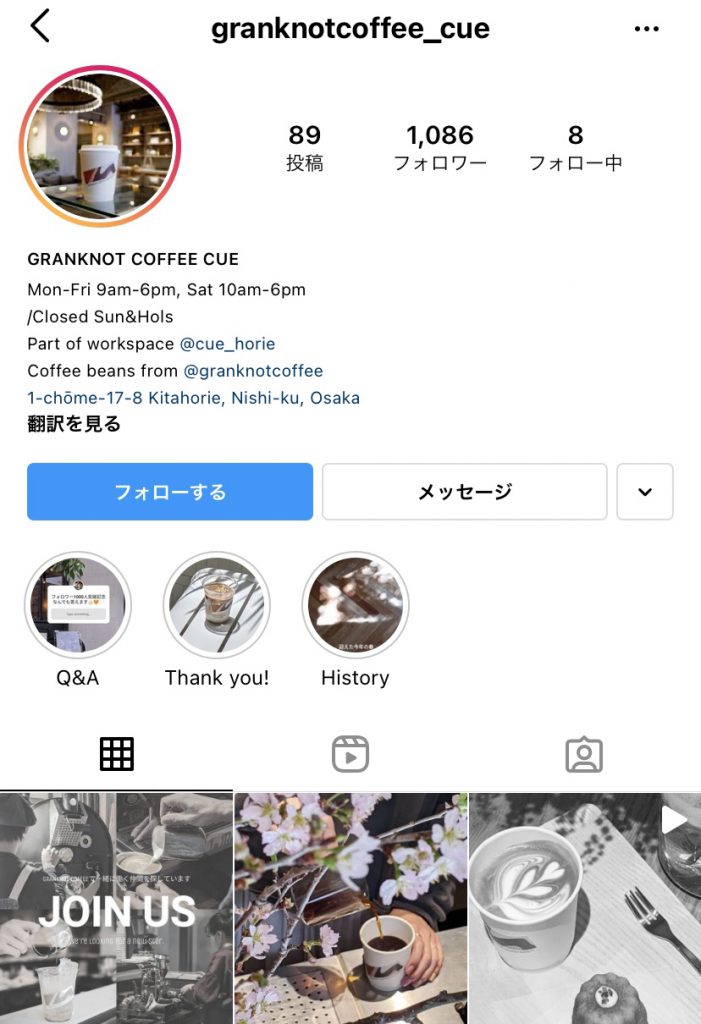This screenshot has width=701, height=1024.
Task: Open the @cue_horie profile link
Action: 227,343
